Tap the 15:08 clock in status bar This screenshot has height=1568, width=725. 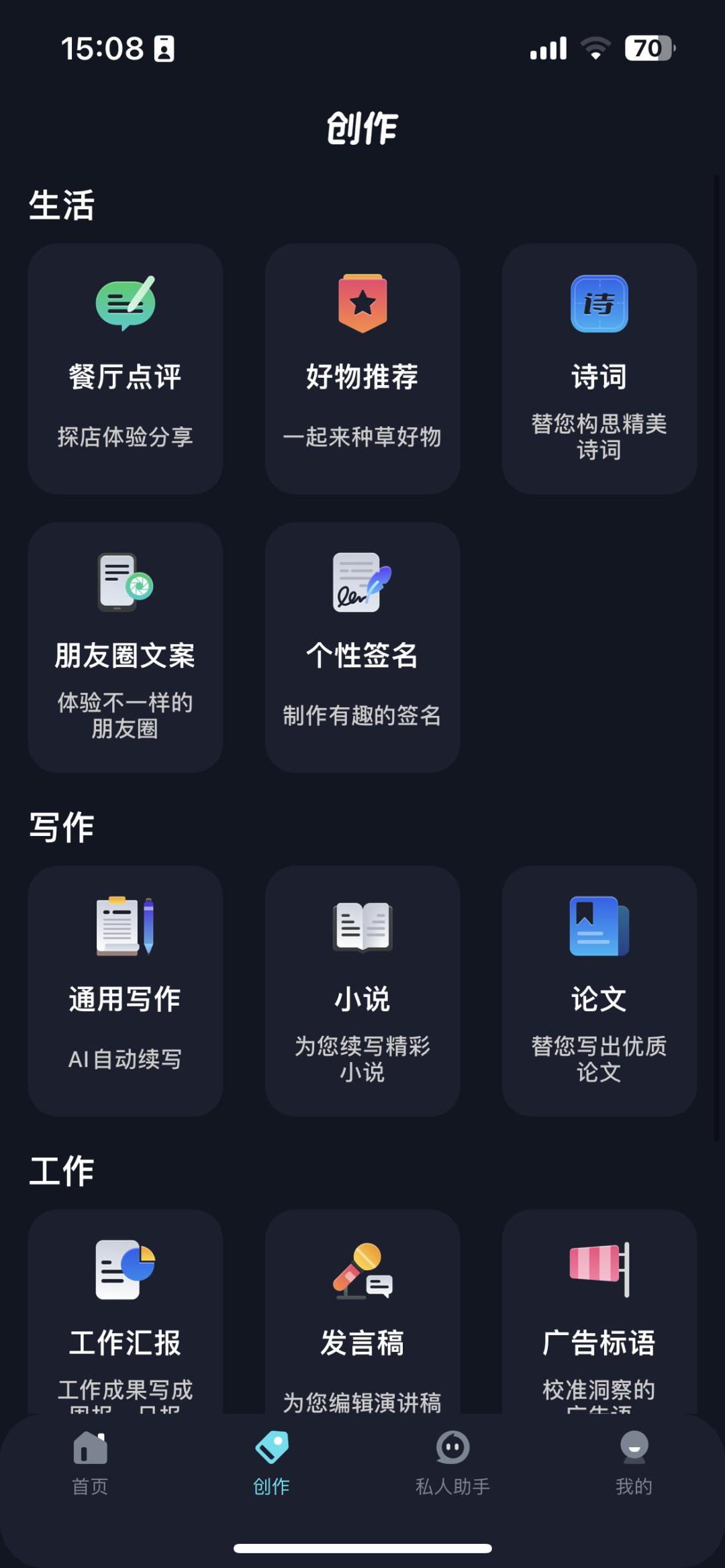102,48
